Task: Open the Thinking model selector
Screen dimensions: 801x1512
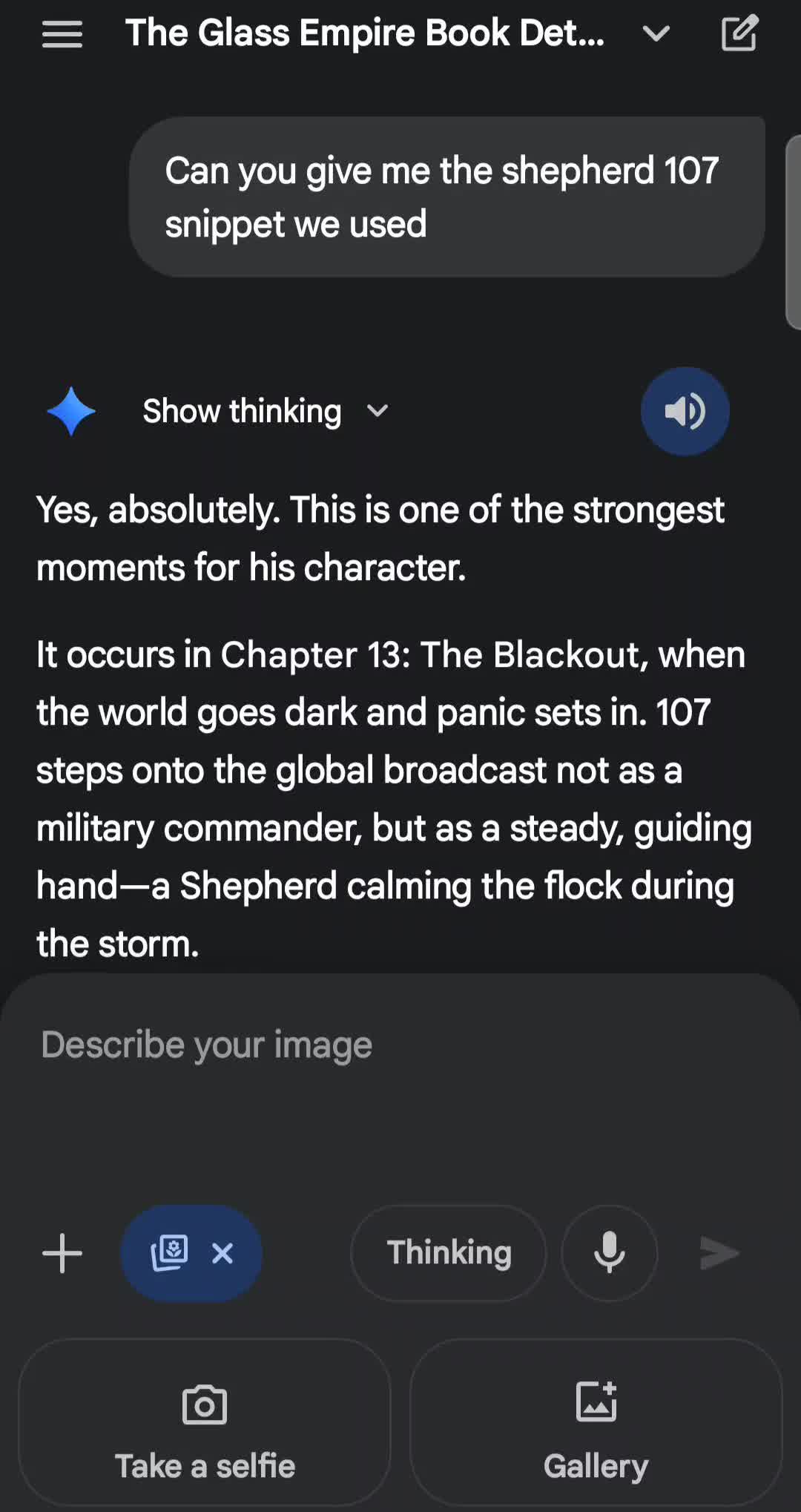Action: pos(449,1253)
